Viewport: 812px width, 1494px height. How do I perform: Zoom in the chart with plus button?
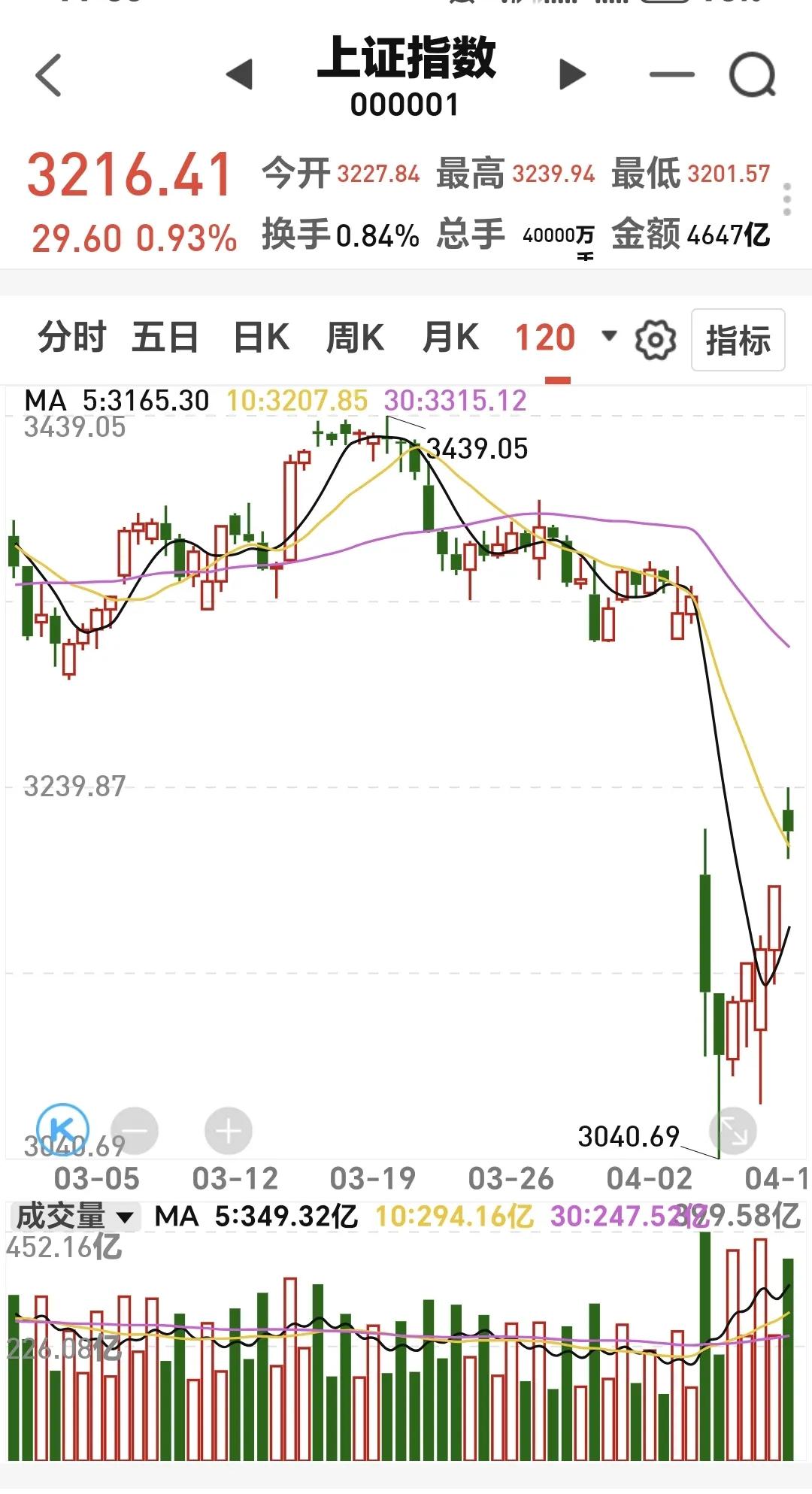229,1131
